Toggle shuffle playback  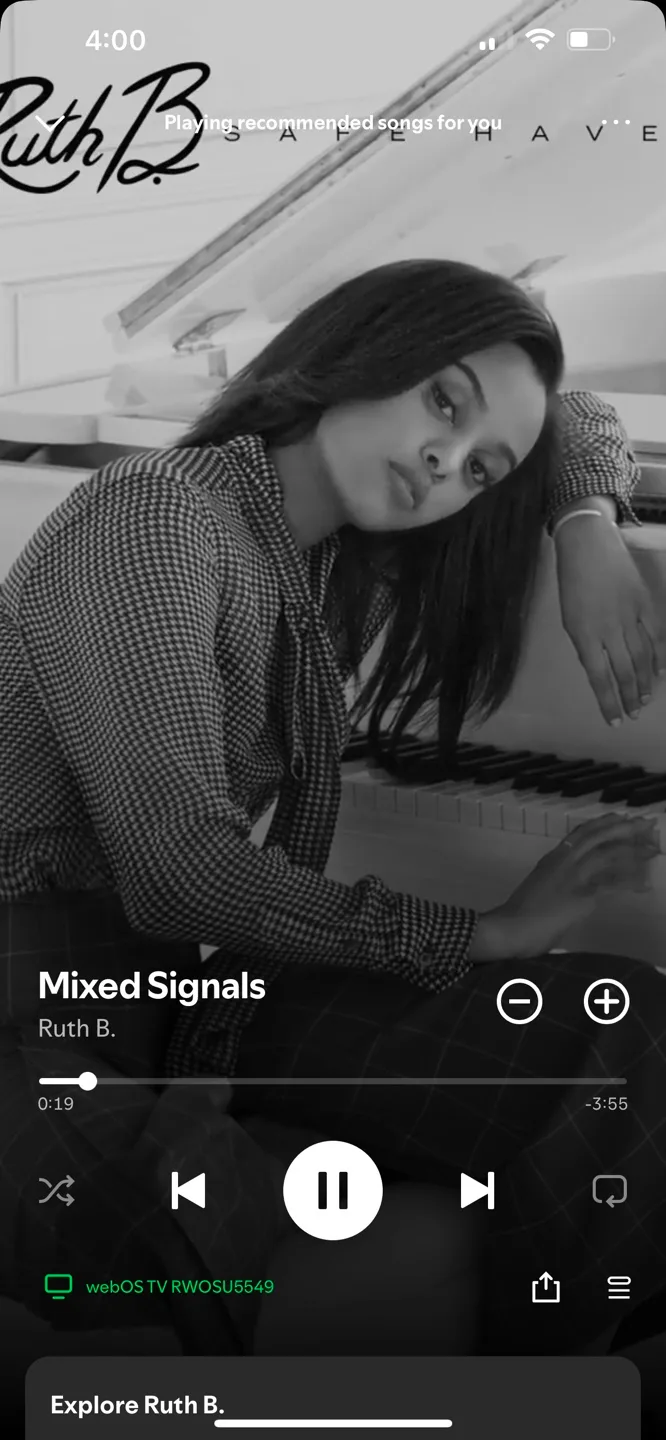(x=57, y=1191)
